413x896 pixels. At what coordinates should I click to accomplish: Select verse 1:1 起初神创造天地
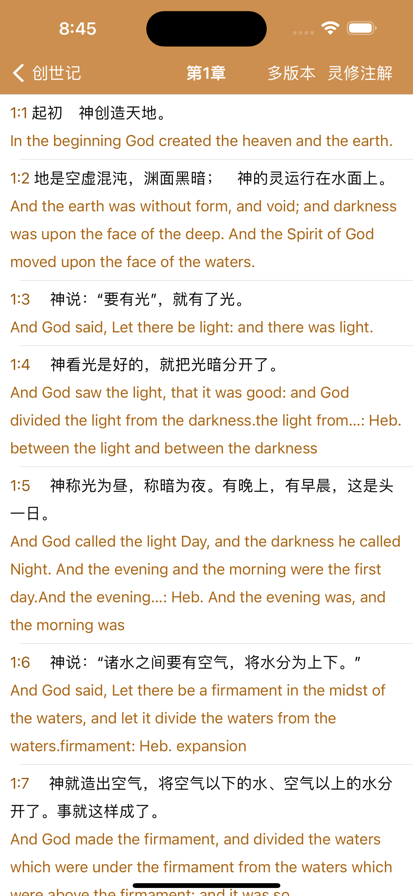point(206,127)
